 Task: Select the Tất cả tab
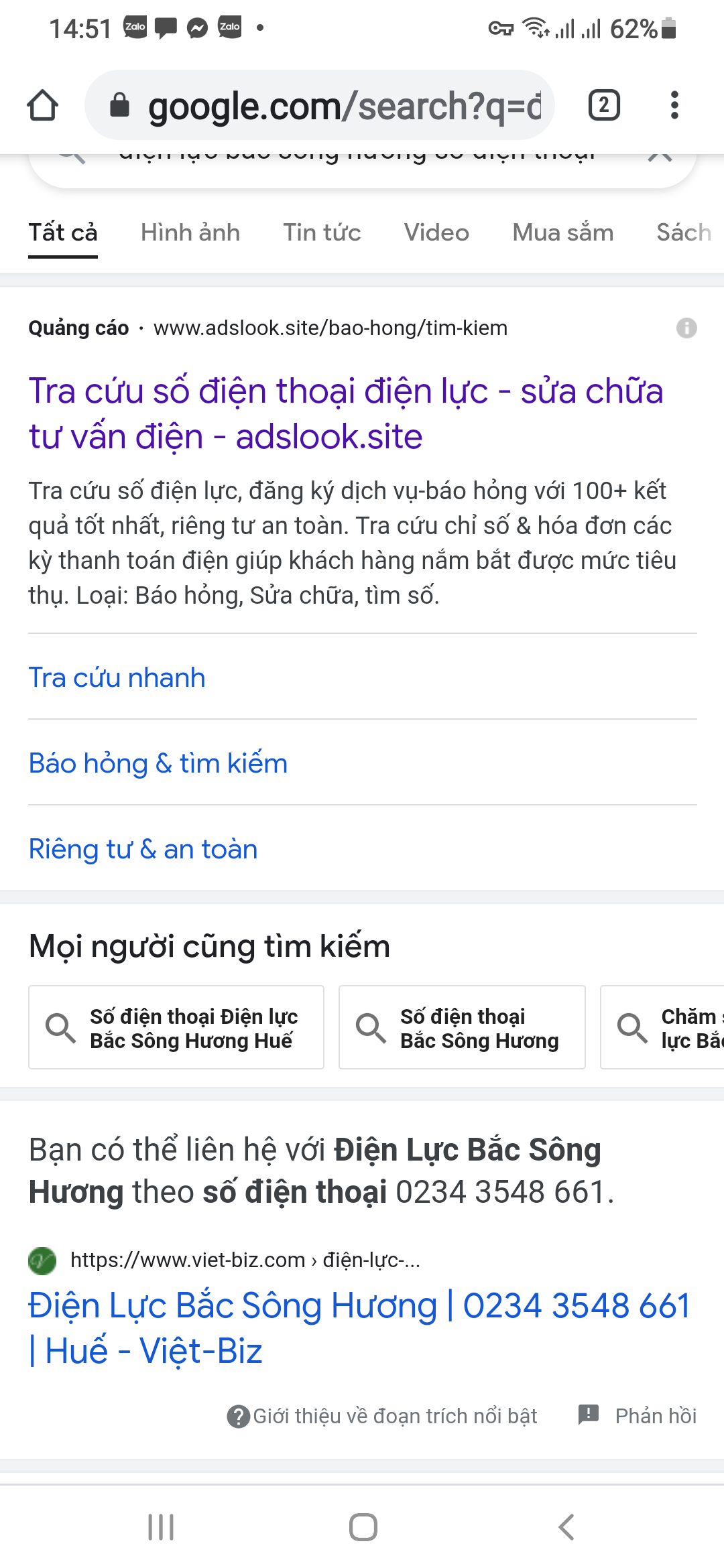pyautogui.click(x=63, y=233)
